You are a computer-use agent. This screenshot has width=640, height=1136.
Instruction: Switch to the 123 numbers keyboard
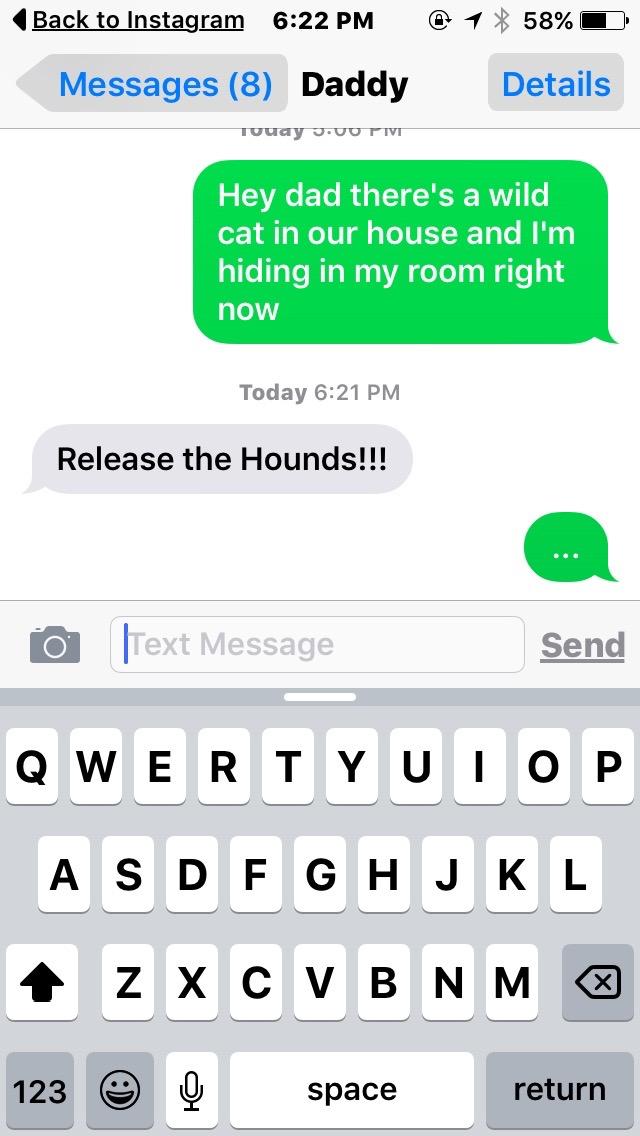click(40, 1090)
